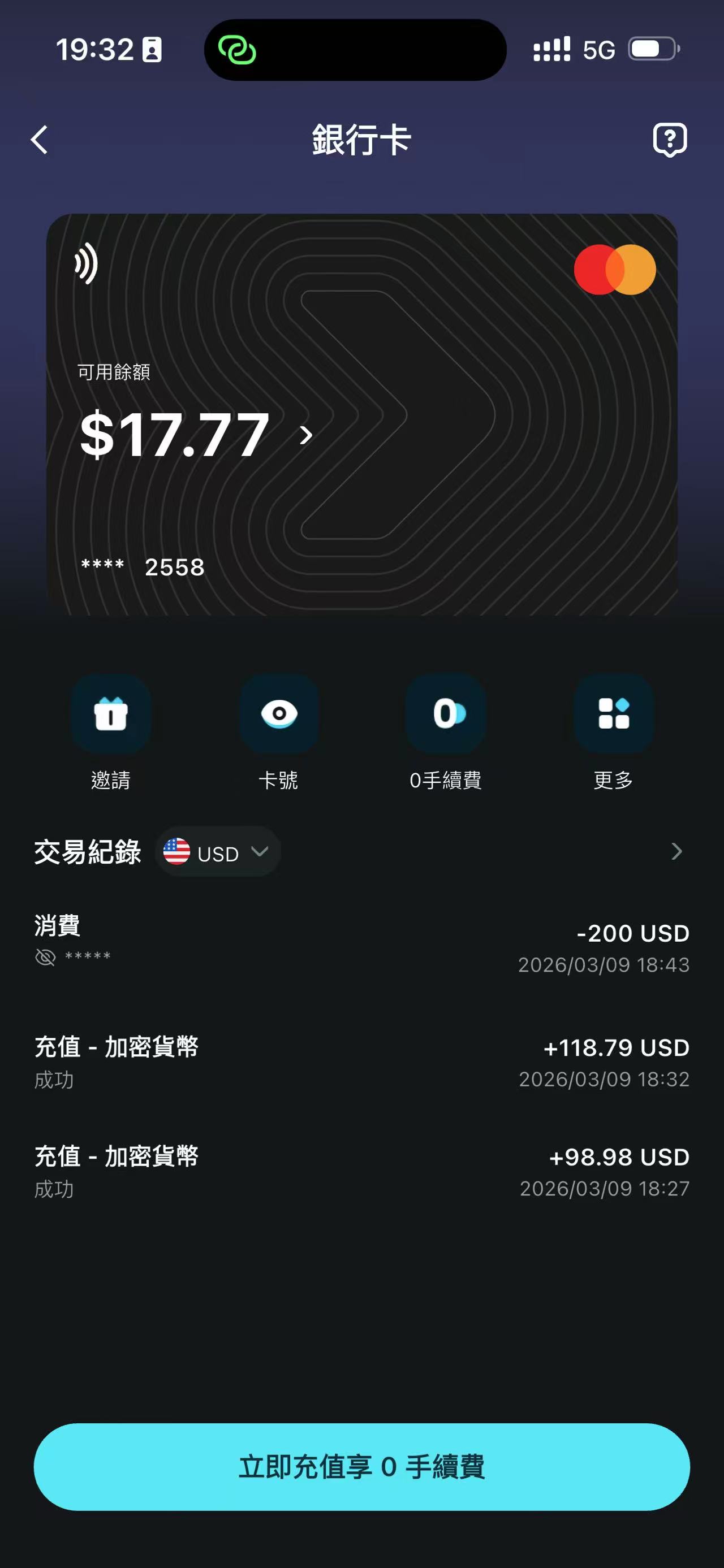Expand the balance details via chevron next to $17.77

304,435
